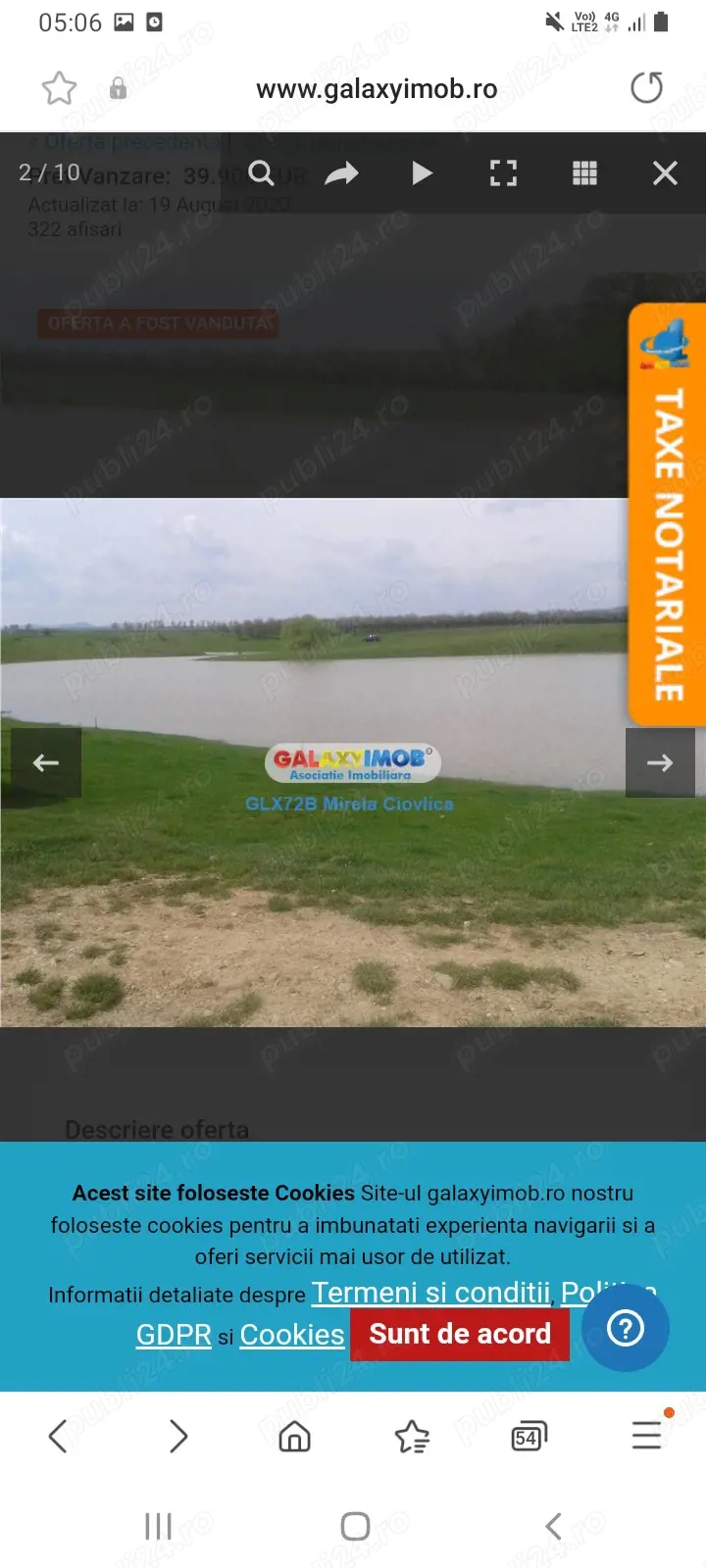Open the help question-mark bubble

point(626,1329)
